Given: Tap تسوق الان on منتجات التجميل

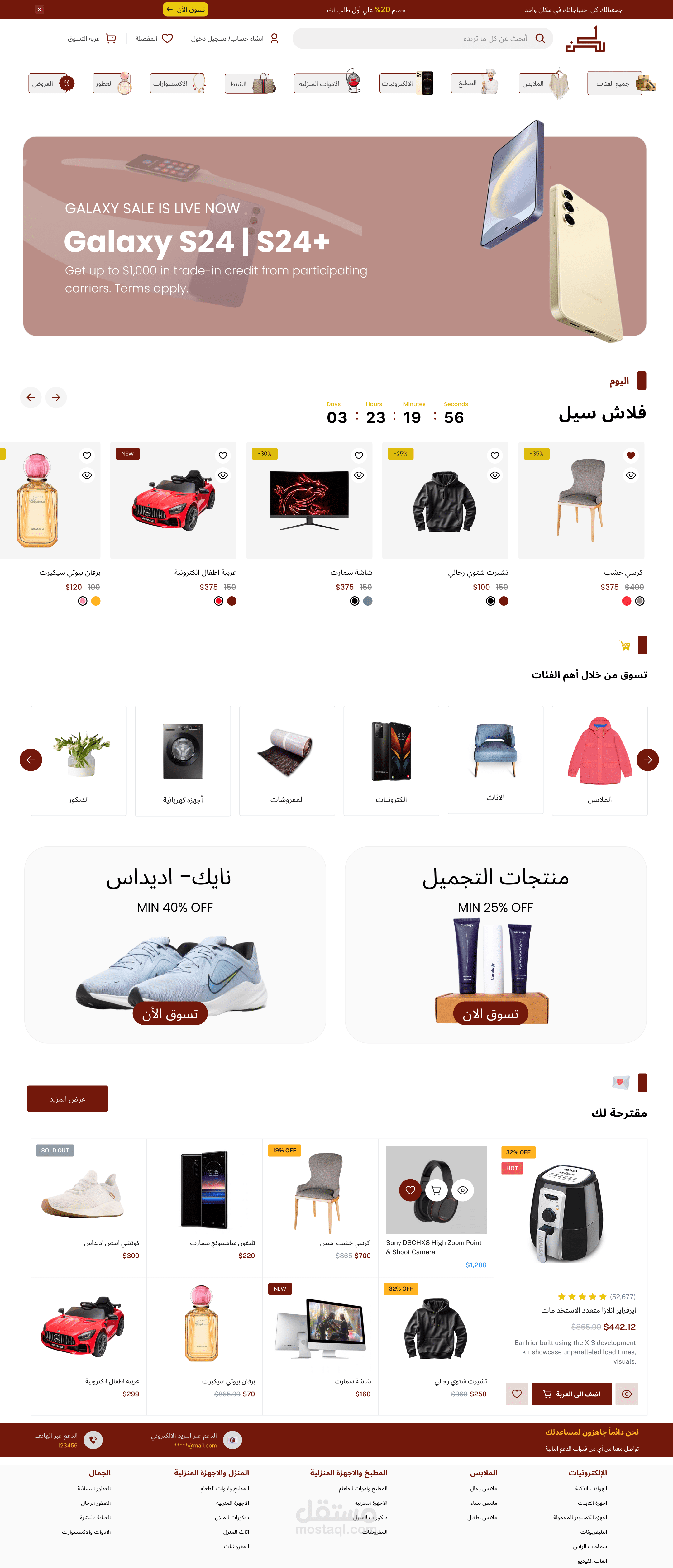Looking at the screenshot, I should coord(490,1013).
